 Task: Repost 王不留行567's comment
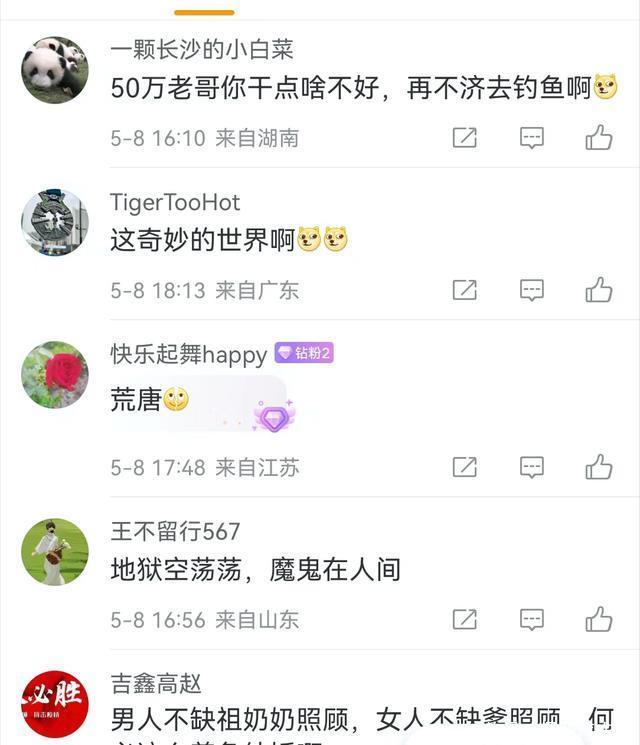[x=464, y=620]
